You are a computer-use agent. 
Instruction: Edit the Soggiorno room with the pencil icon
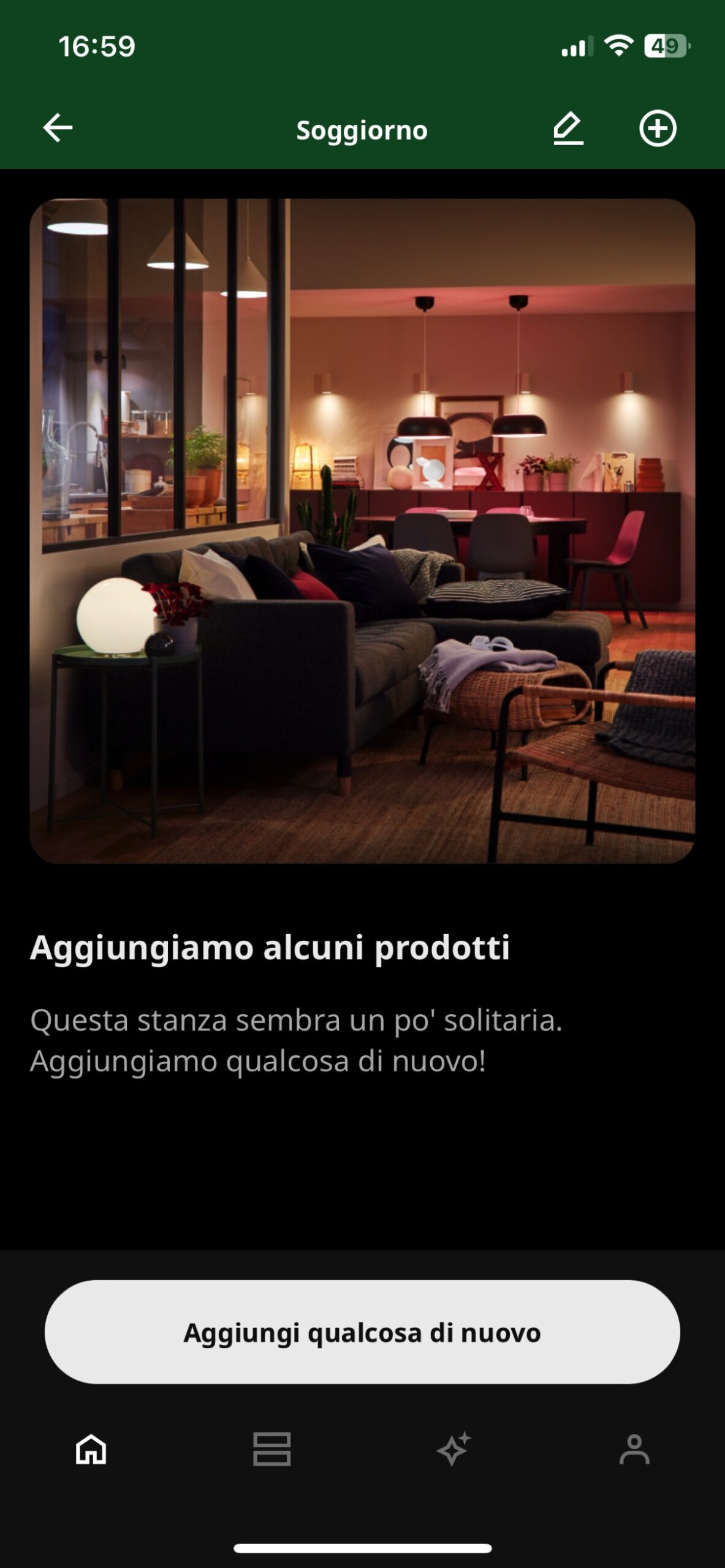point(568,129)
